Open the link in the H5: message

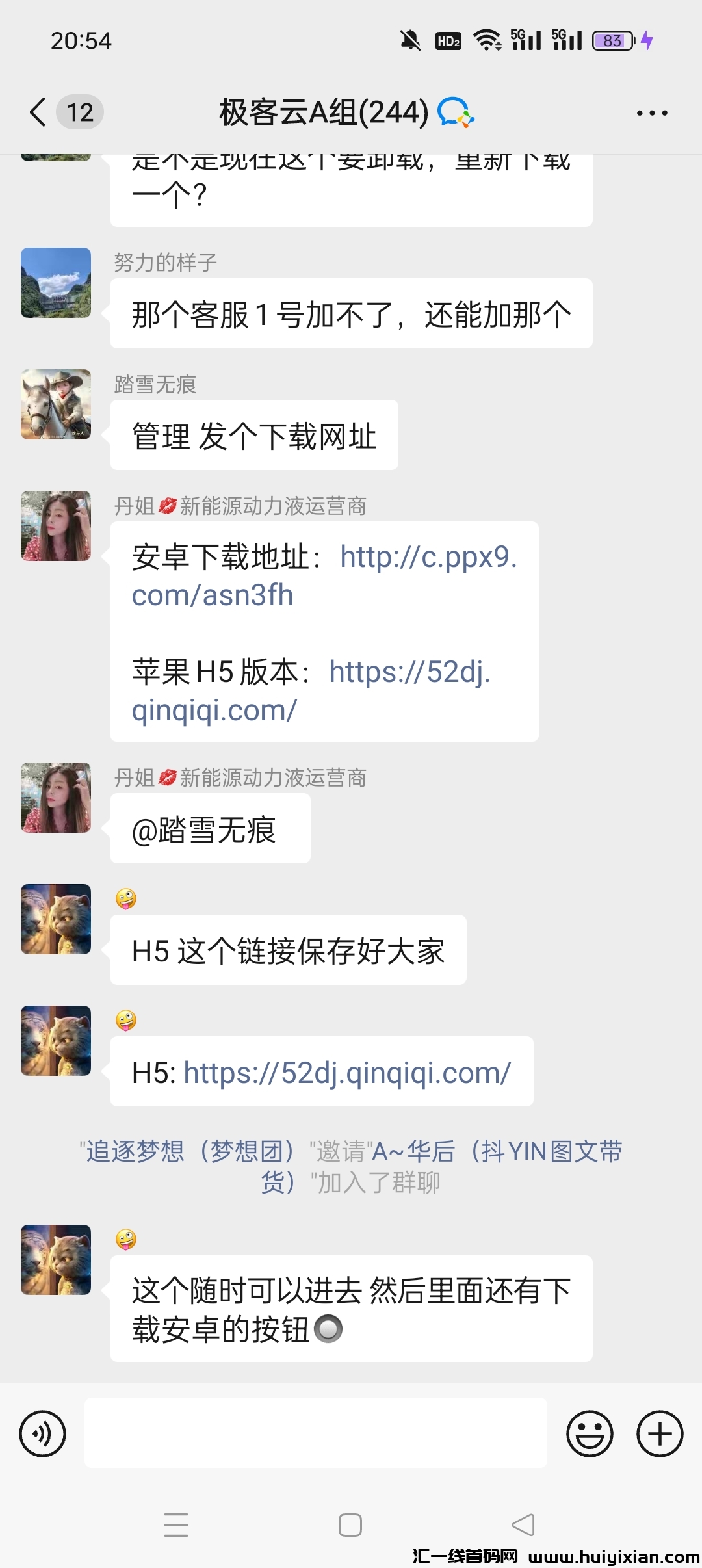click(x=347, y=1073)
